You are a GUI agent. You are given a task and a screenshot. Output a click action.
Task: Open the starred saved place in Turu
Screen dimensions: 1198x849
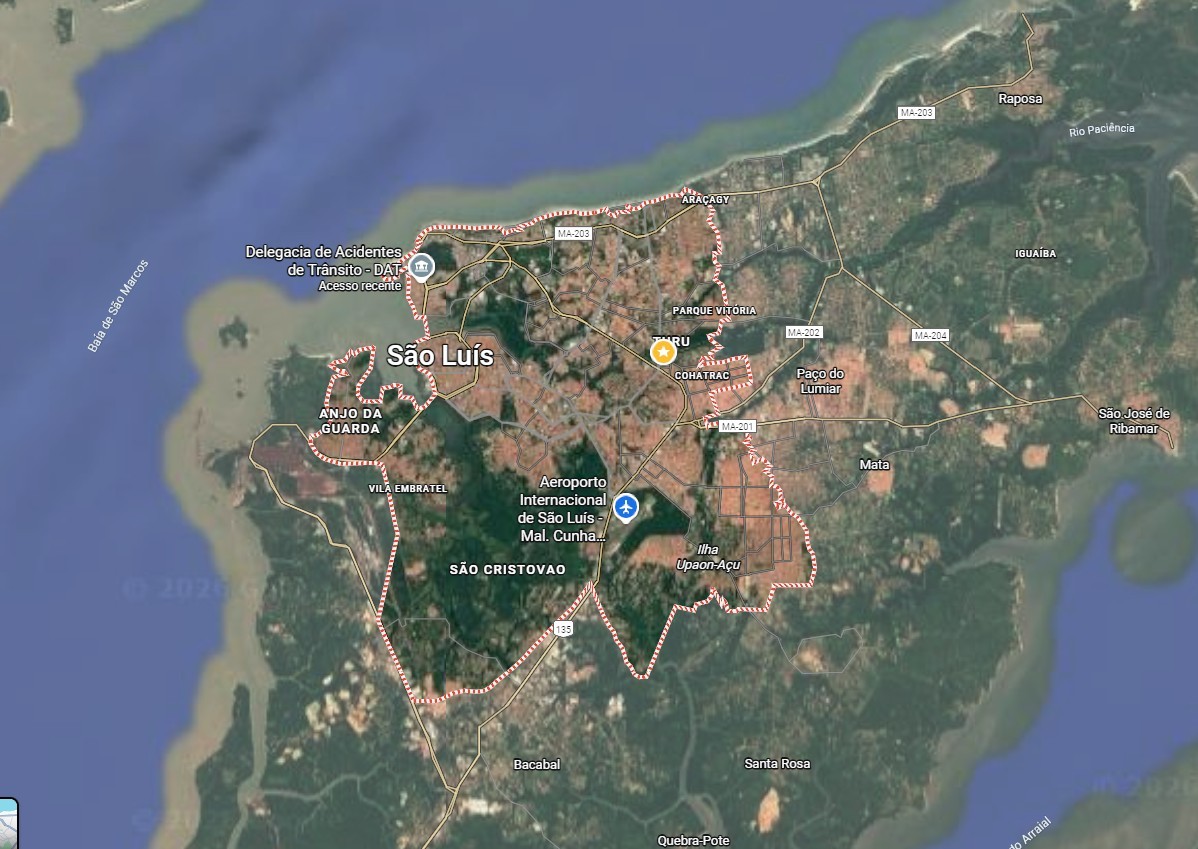pos(662,352)
